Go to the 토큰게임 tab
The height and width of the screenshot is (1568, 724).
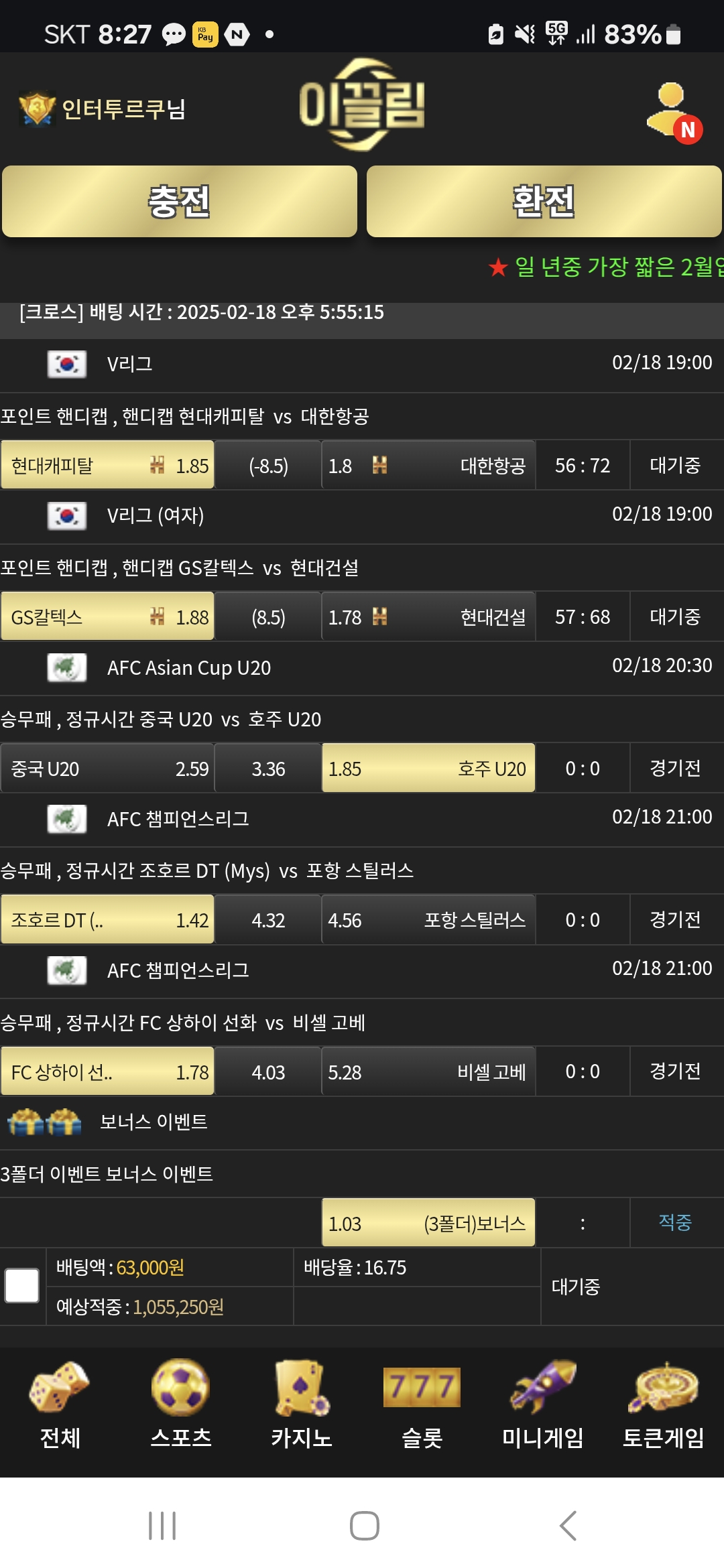click(664, 1404)
